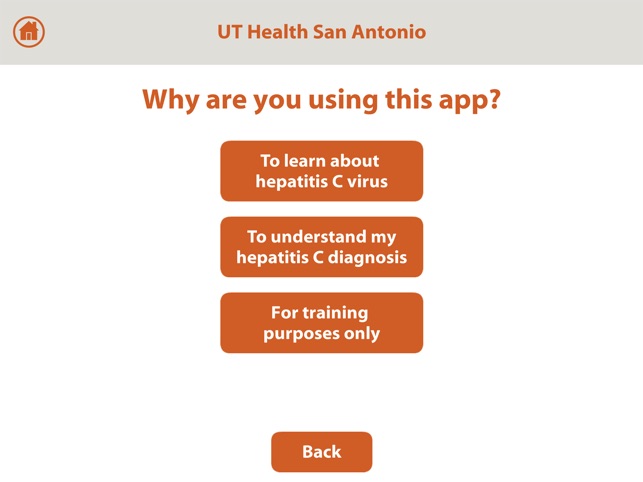Select 'To learn about hepatitis C virus'
643x482 pixels.
coord(321,171)
